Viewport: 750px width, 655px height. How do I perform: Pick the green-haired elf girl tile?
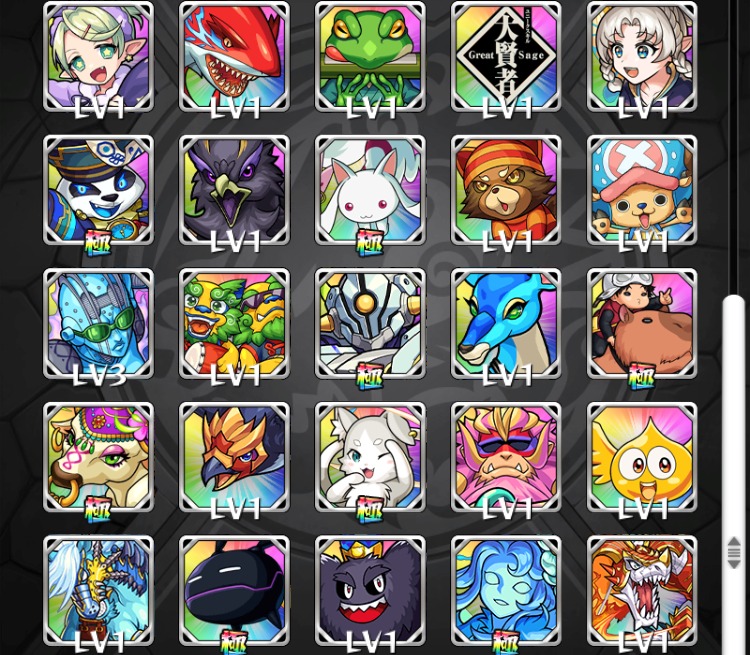click(98, 56)
